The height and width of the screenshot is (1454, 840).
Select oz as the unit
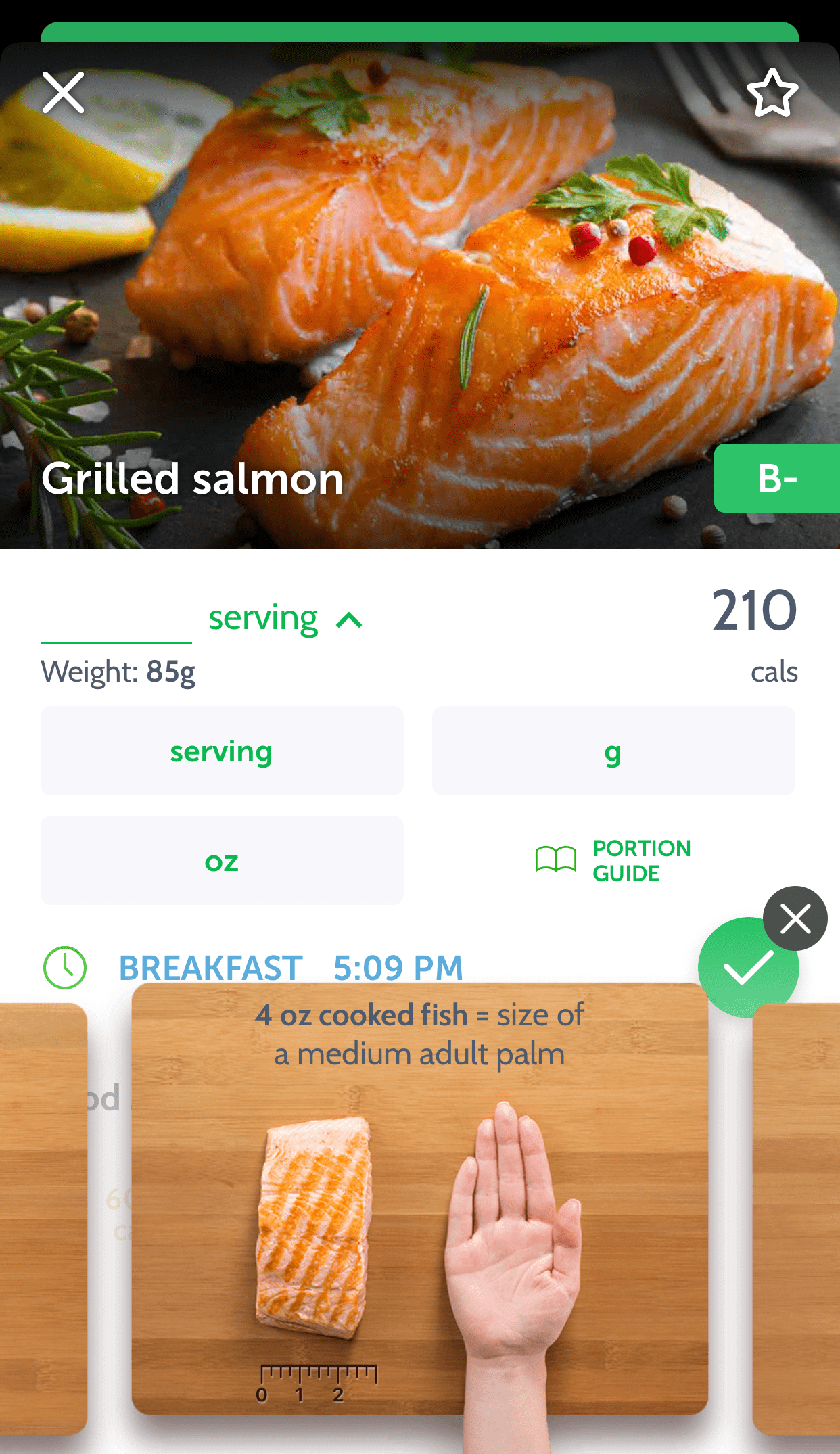click(x=222, y=860)
